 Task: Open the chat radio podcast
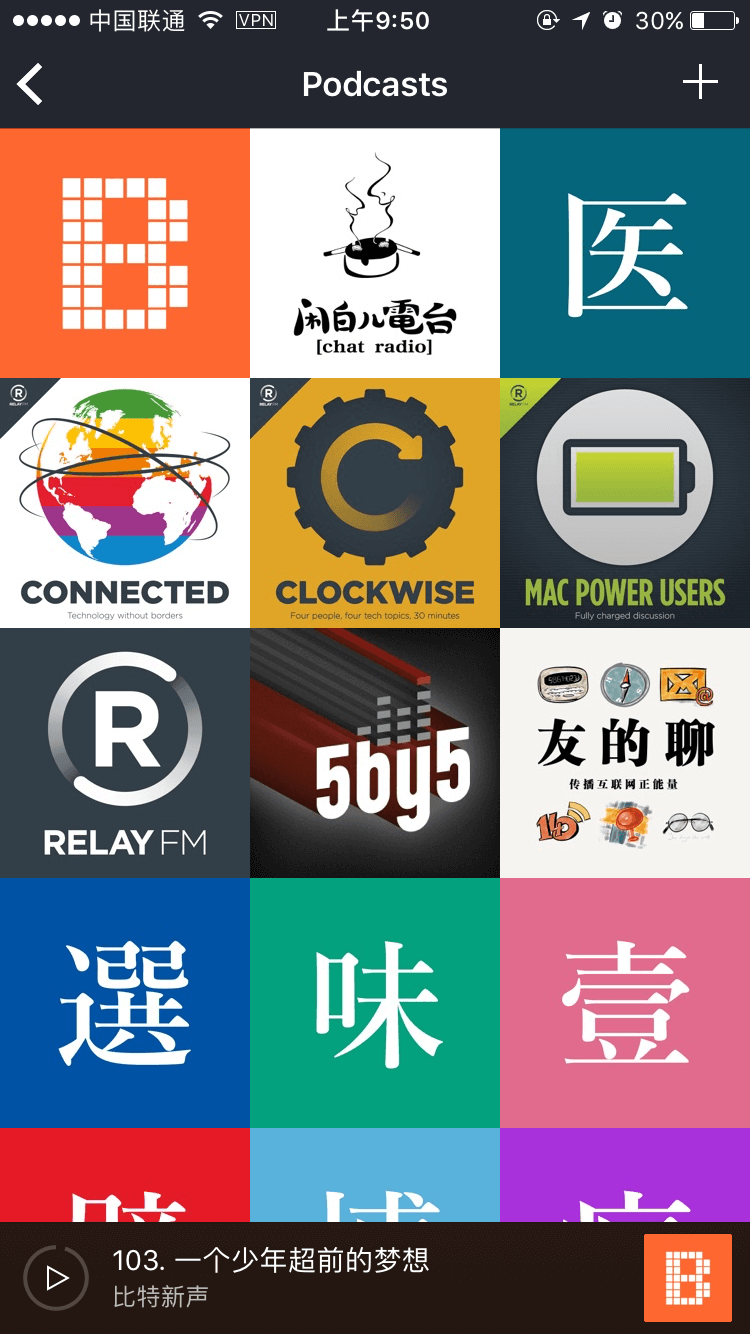375,253
